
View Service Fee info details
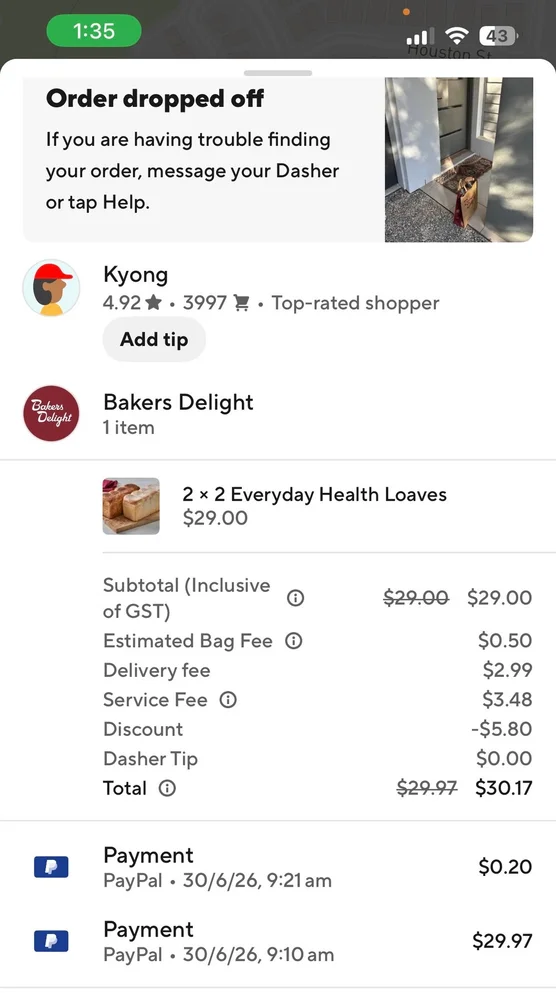click(228, 700)
